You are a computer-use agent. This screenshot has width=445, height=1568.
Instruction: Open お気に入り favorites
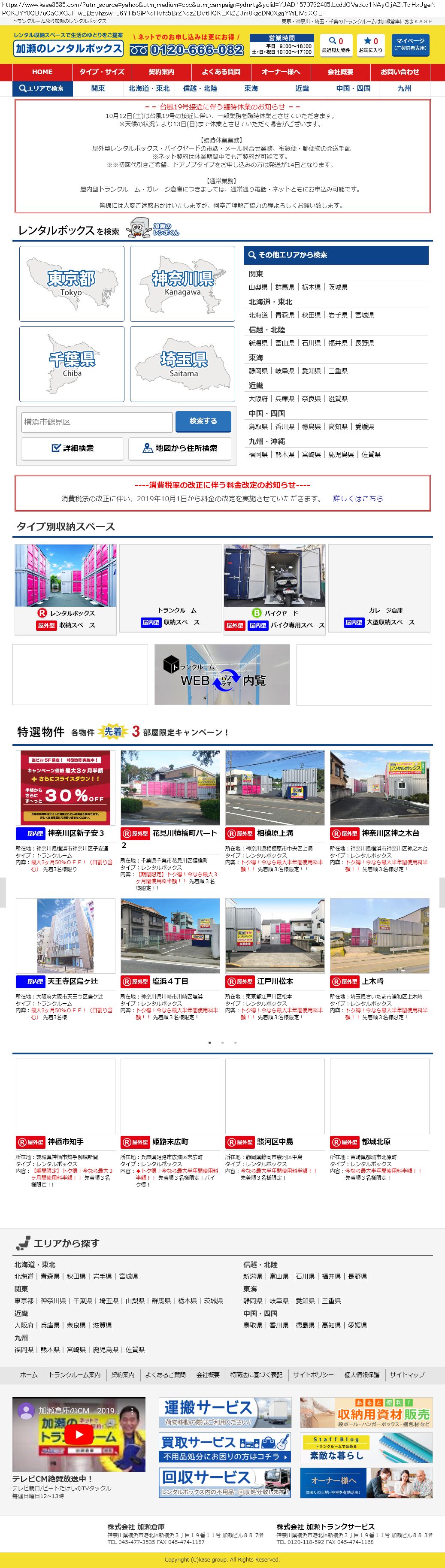pos(370,45)
